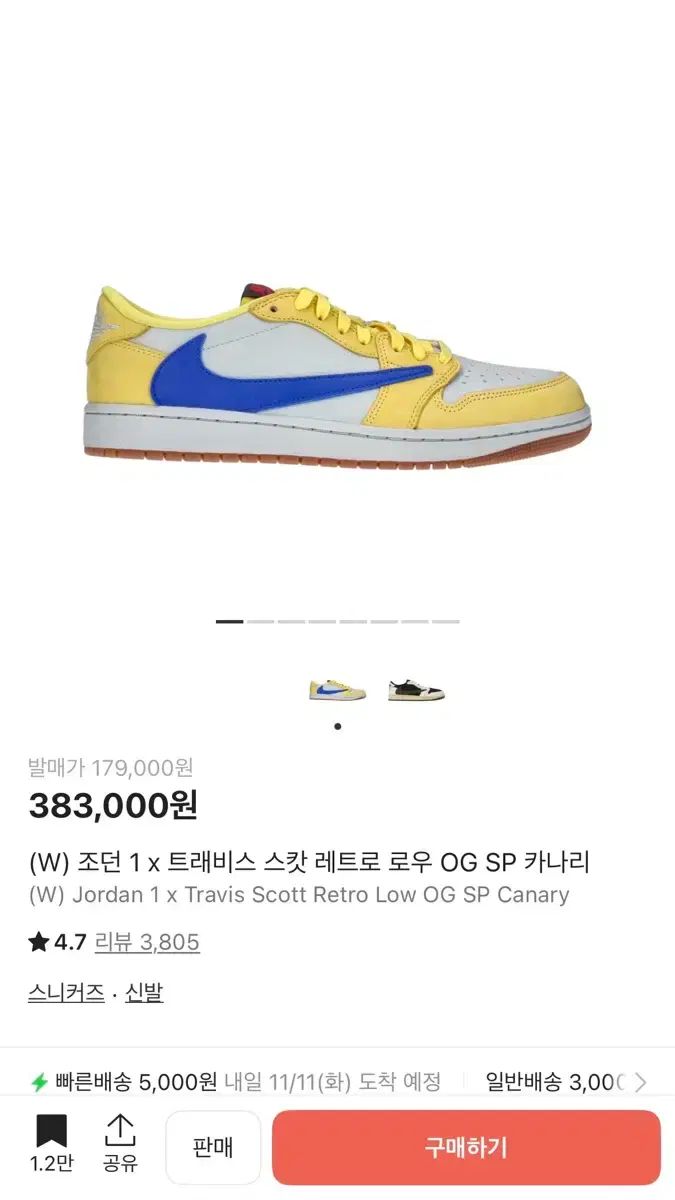Screen dimensions: 675x1200
Task: Open the 스니커즈 category link
Action: [66, 993]
